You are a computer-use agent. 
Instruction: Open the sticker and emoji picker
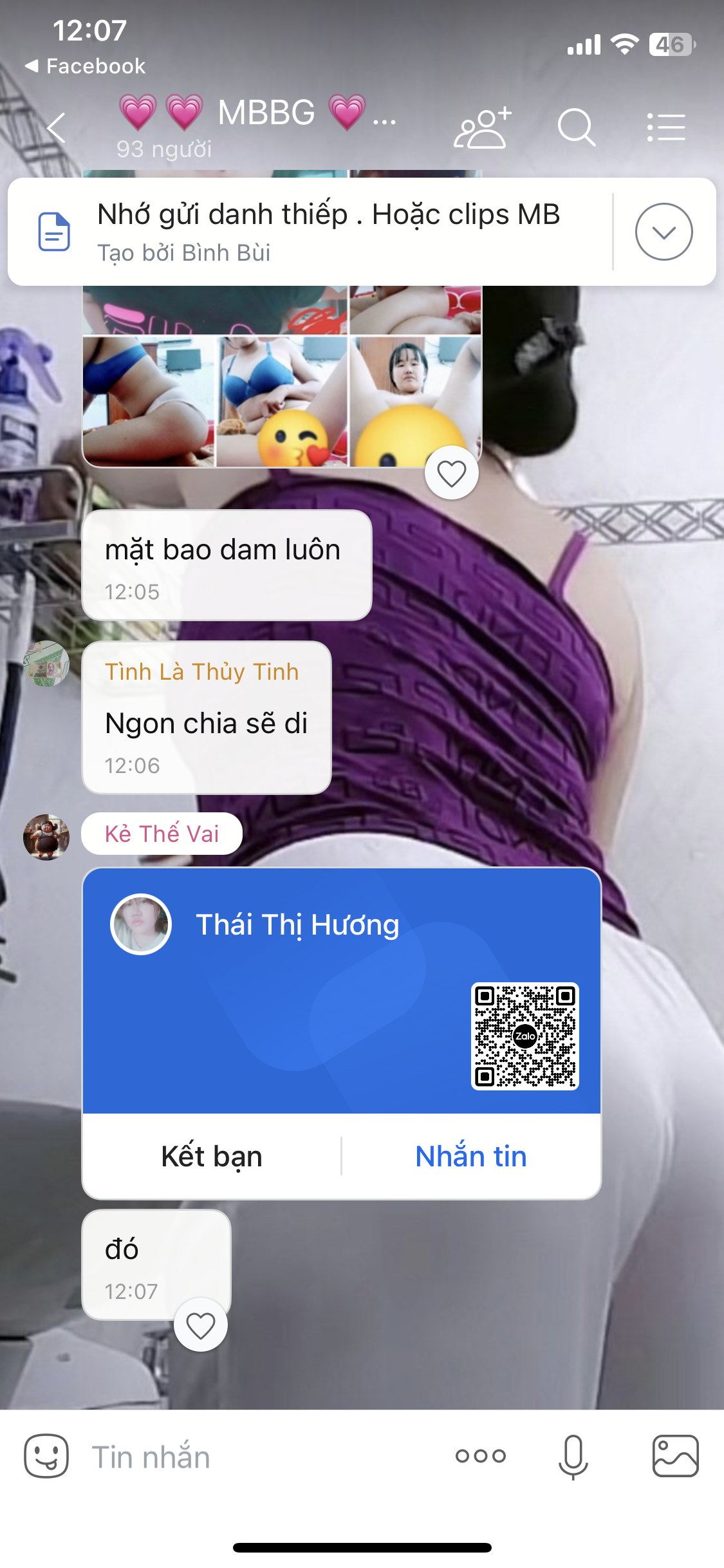[46, 1456]
